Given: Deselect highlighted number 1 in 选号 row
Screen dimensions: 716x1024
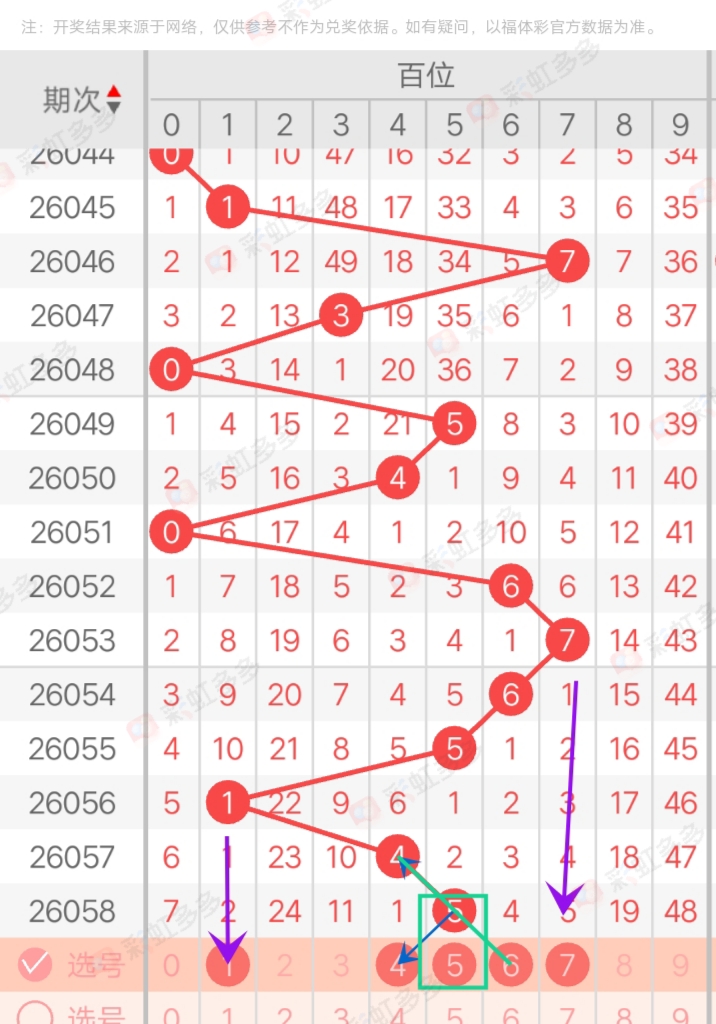Looking at the screenshot, I should tap(227, 966).
